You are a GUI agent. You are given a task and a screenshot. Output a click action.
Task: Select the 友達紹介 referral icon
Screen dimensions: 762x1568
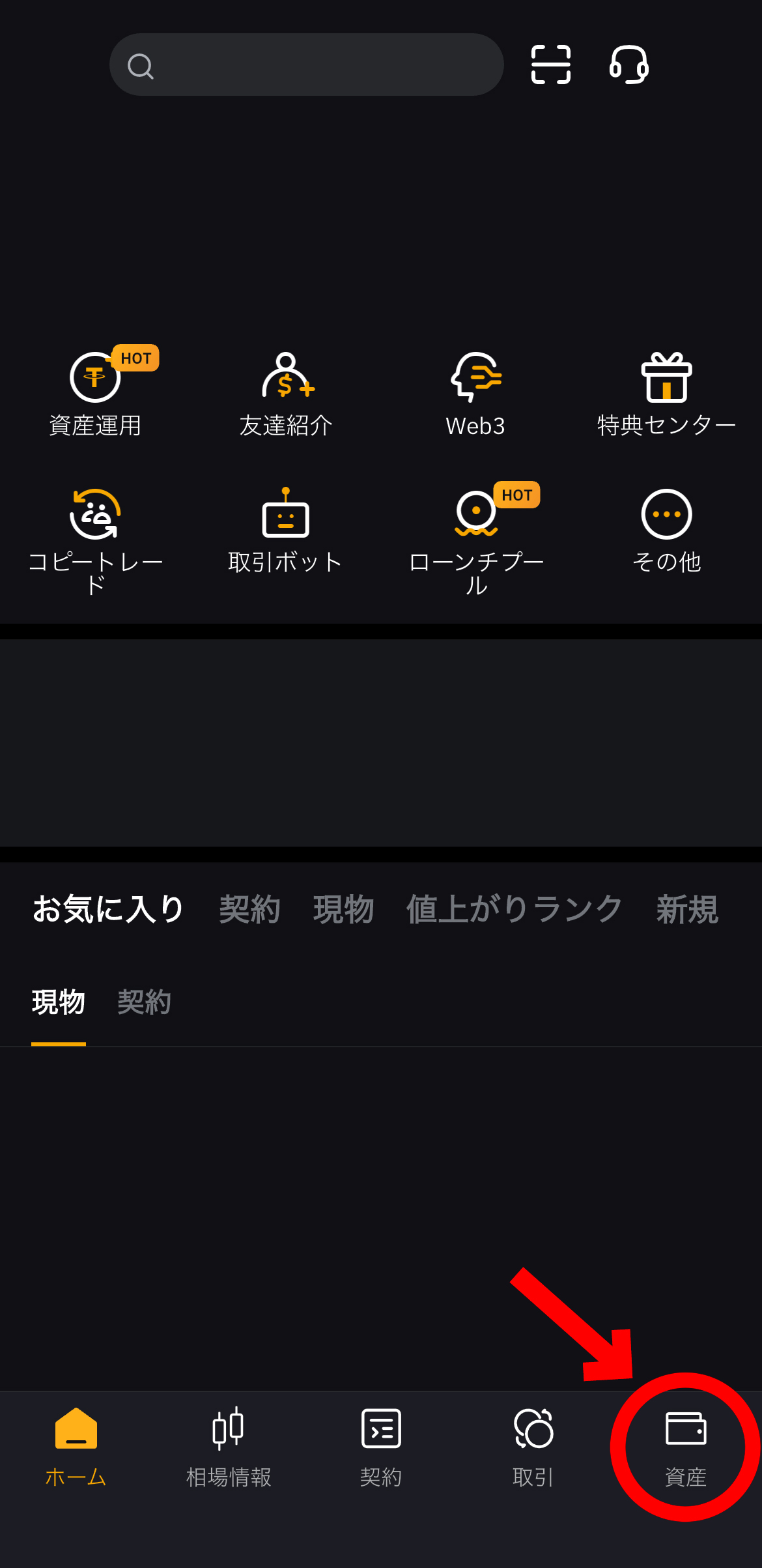click(x=285, y=391)
